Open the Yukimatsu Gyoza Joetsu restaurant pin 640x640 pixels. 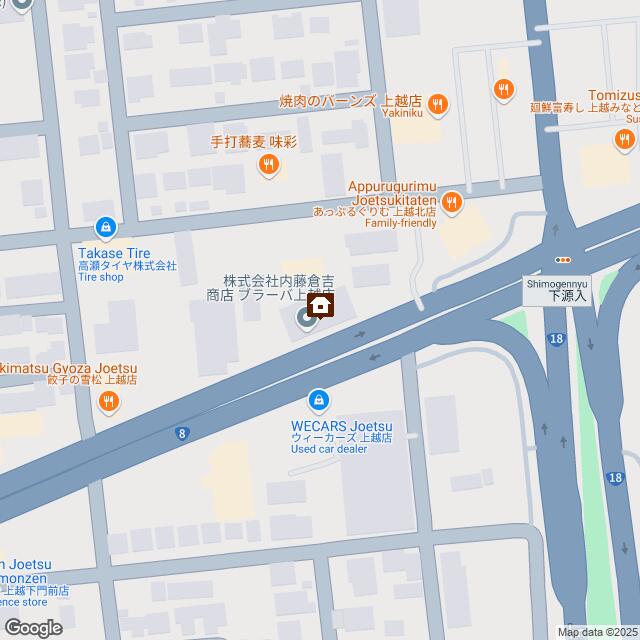[110, 402]
